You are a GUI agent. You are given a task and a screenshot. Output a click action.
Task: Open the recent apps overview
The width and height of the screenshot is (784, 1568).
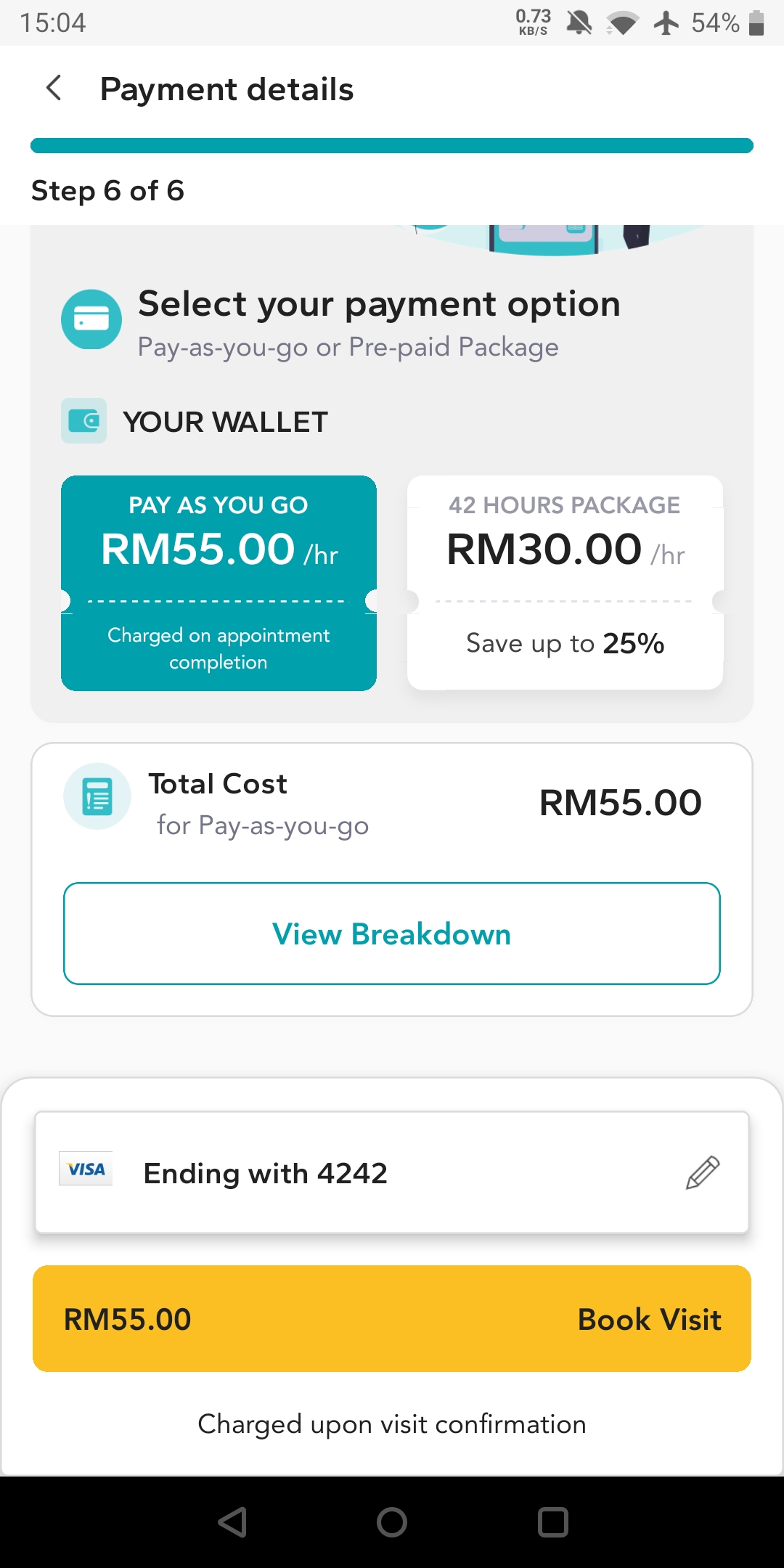point(552,1522)
